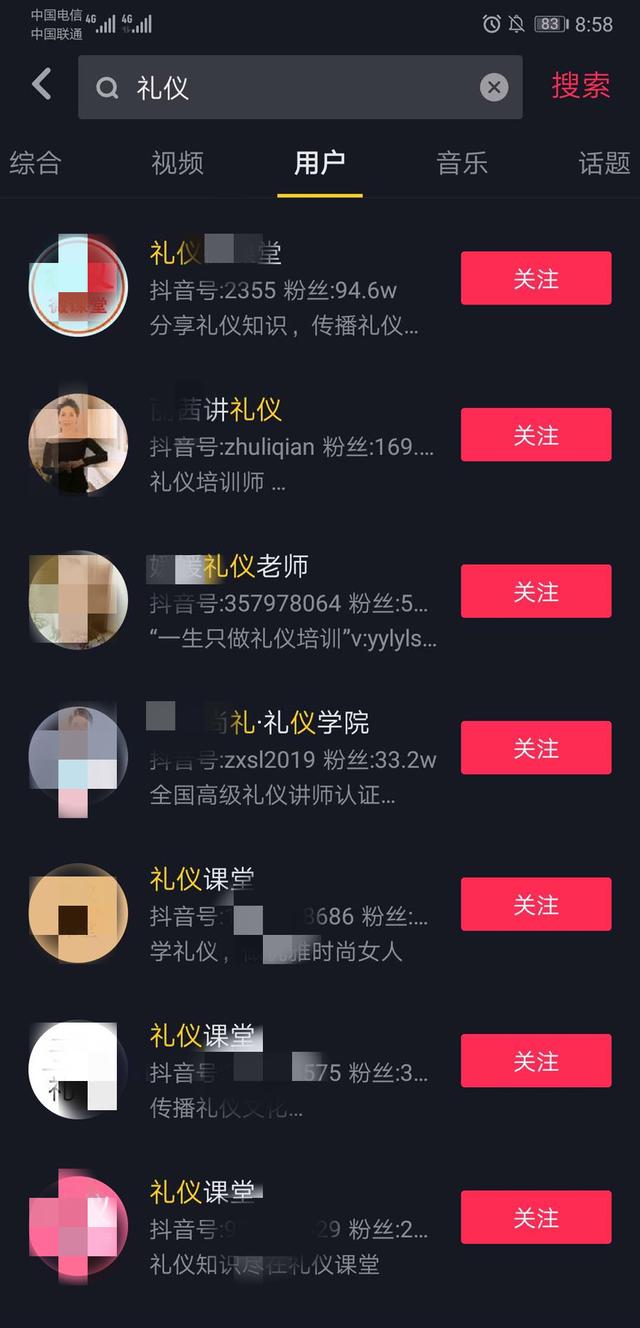Follow 礼仪课堂 with description 传播礼仪文化
The image size is (640, 1328).
click(535, 1061)
